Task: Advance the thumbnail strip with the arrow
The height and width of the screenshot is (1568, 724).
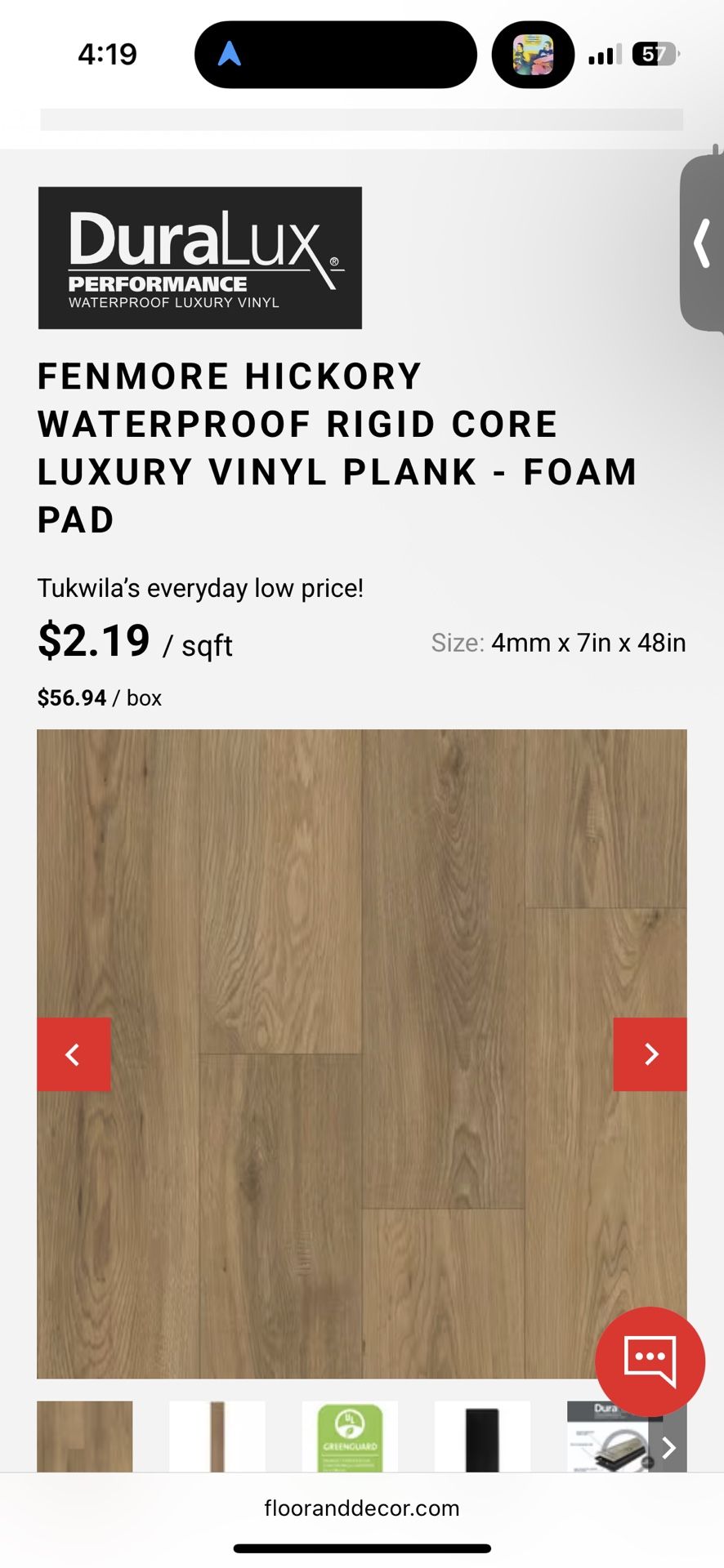Action: point(668,1448)
